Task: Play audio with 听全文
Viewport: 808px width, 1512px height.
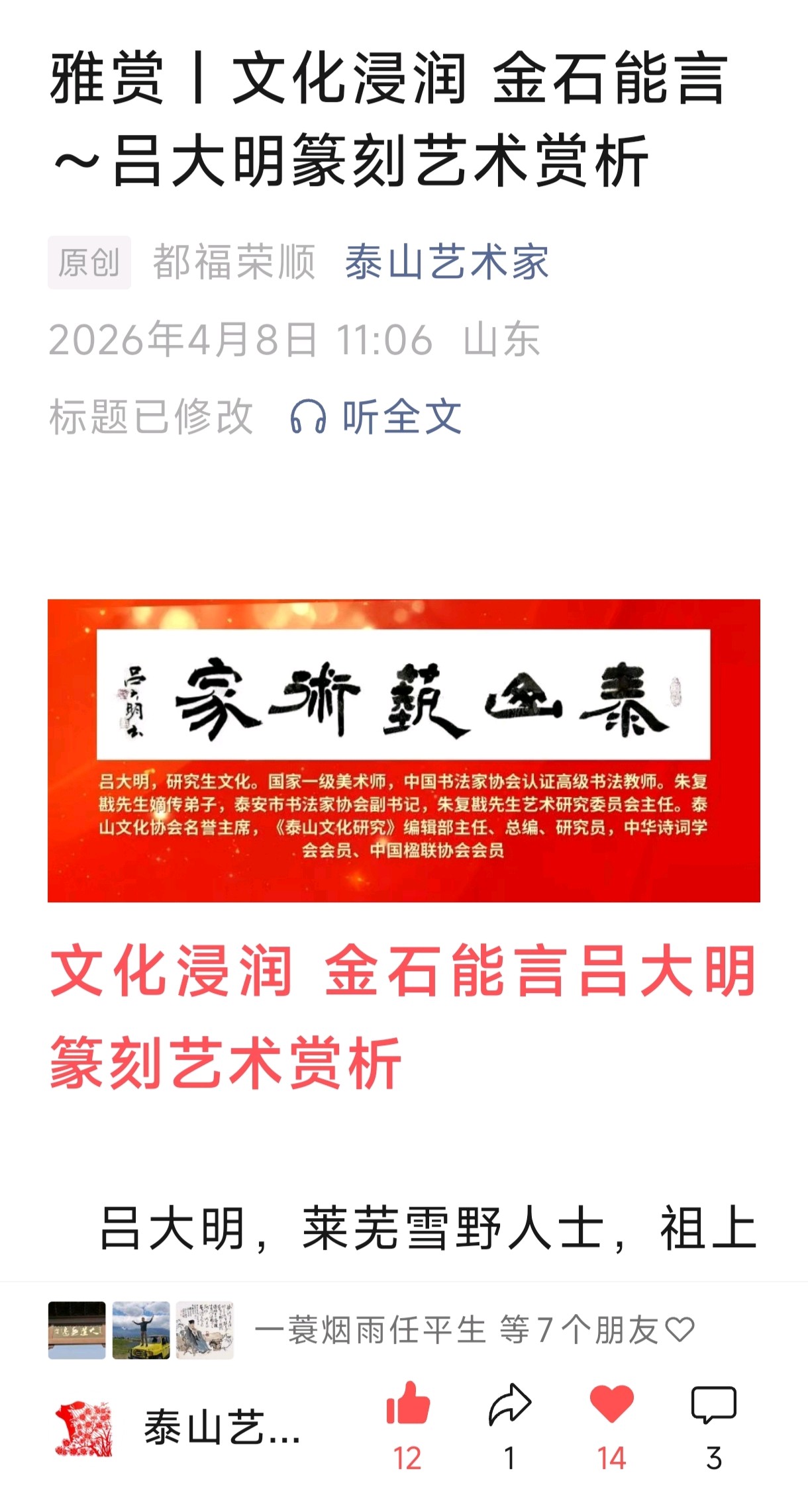Action: [376, 416]
